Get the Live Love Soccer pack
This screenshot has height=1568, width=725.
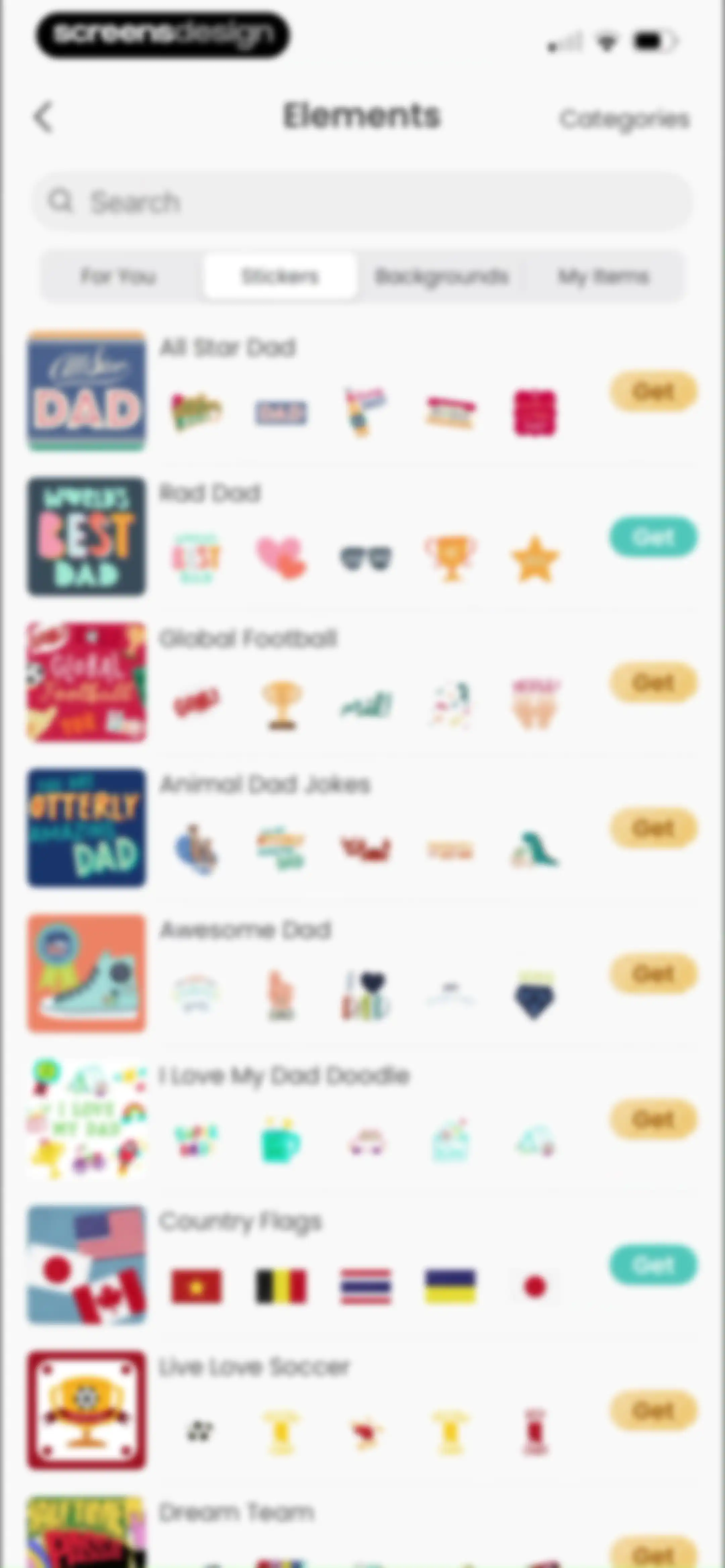coord(653,1410)
